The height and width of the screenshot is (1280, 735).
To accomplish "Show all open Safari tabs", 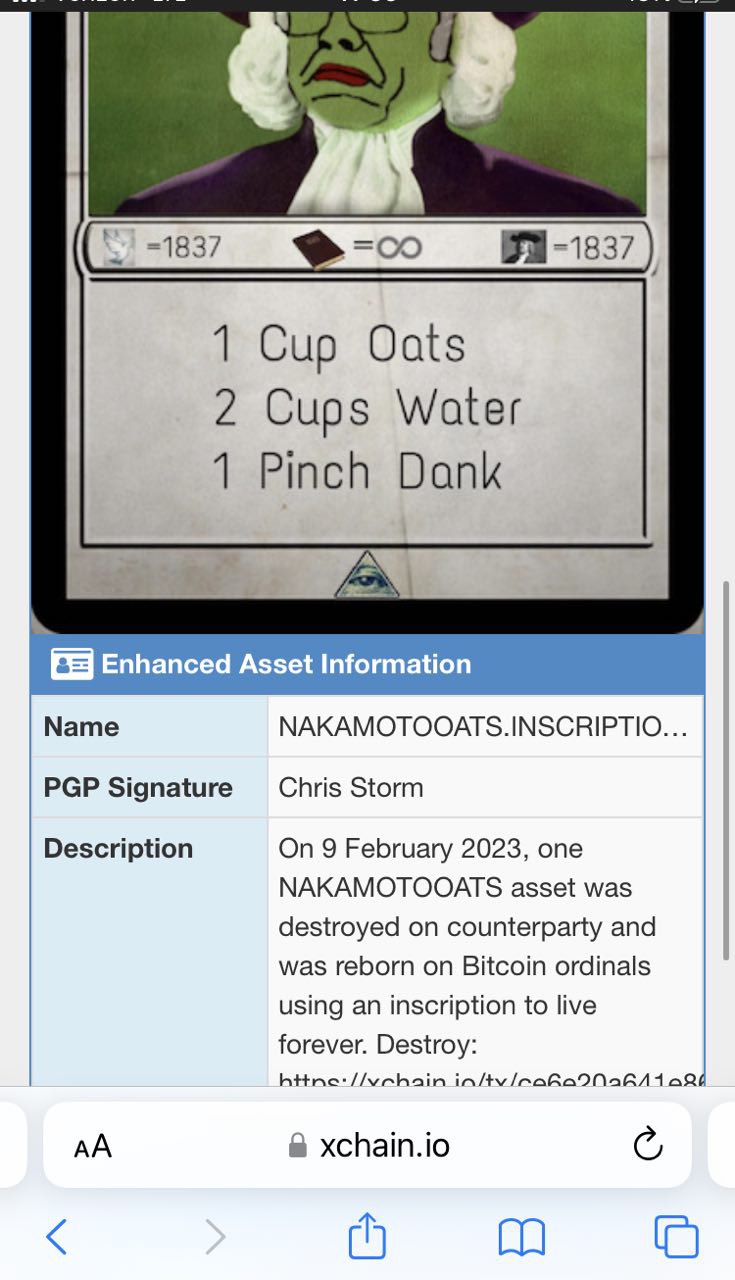I will (676, 1237).
